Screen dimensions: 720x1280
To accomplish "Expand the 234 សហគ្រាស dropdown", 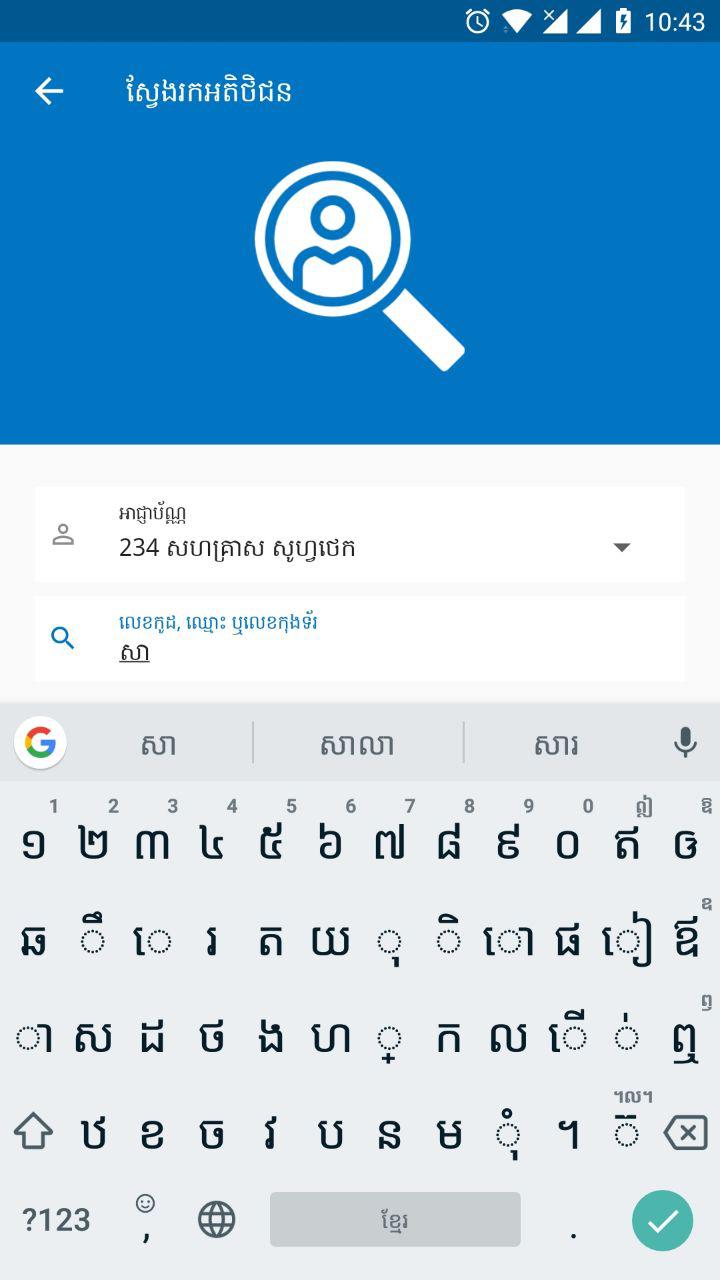I will [x=621, y=547].
